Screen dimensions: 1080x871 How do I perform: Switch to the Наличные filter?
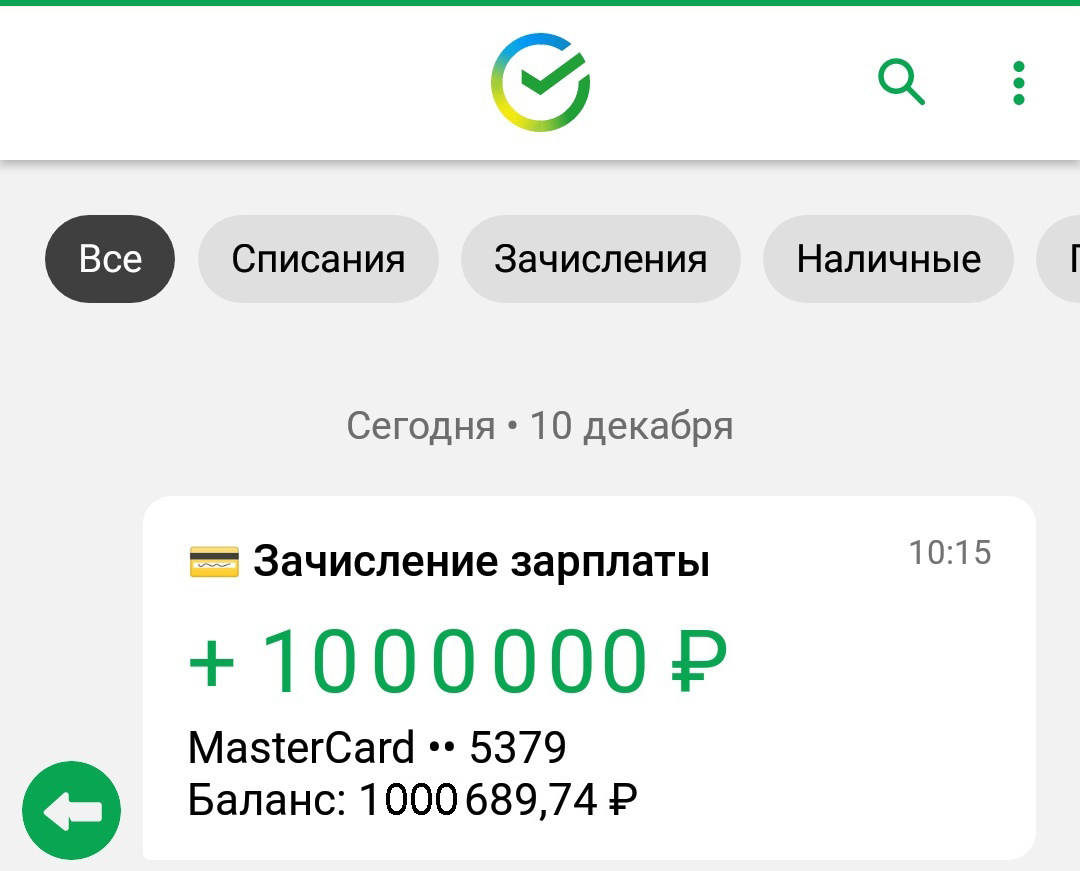pos(888,259)
